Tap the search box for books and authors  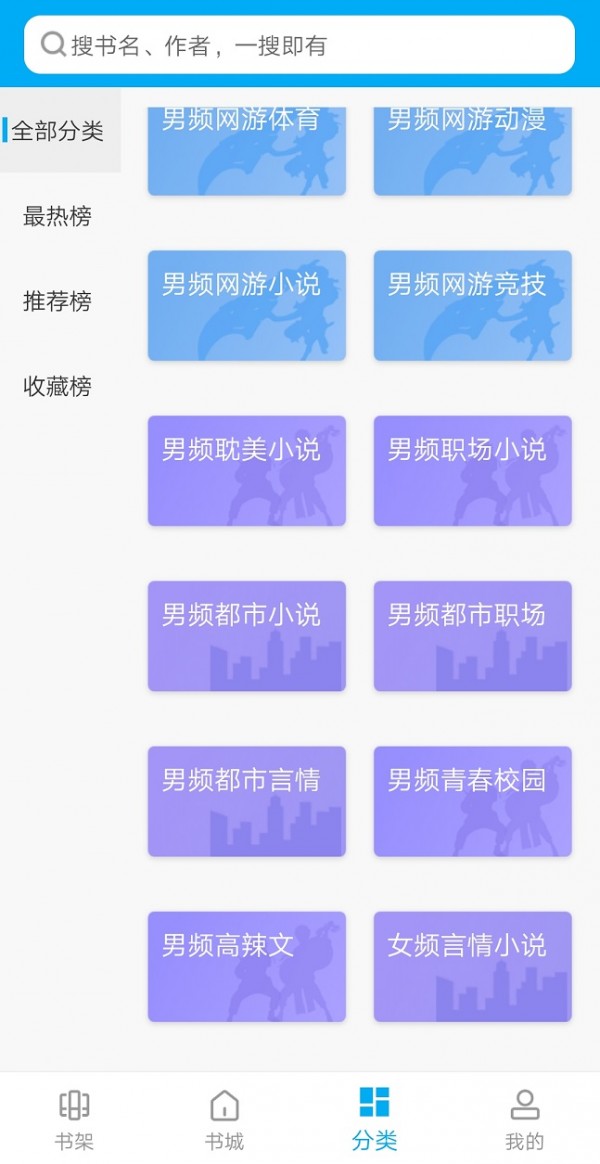pos(300,45)
